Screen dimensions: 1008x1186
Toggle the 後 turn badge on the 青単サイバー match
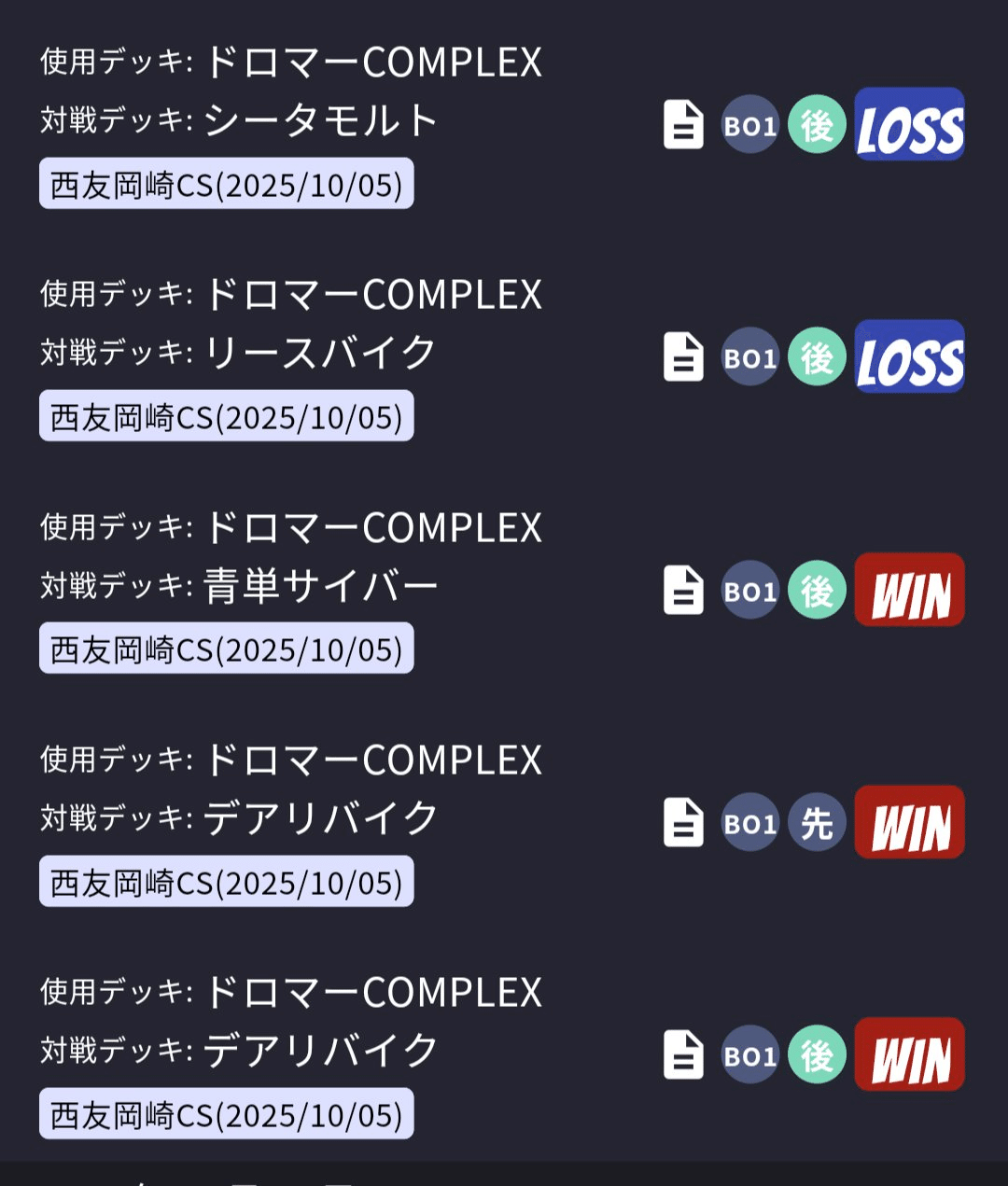pos(816,590)
